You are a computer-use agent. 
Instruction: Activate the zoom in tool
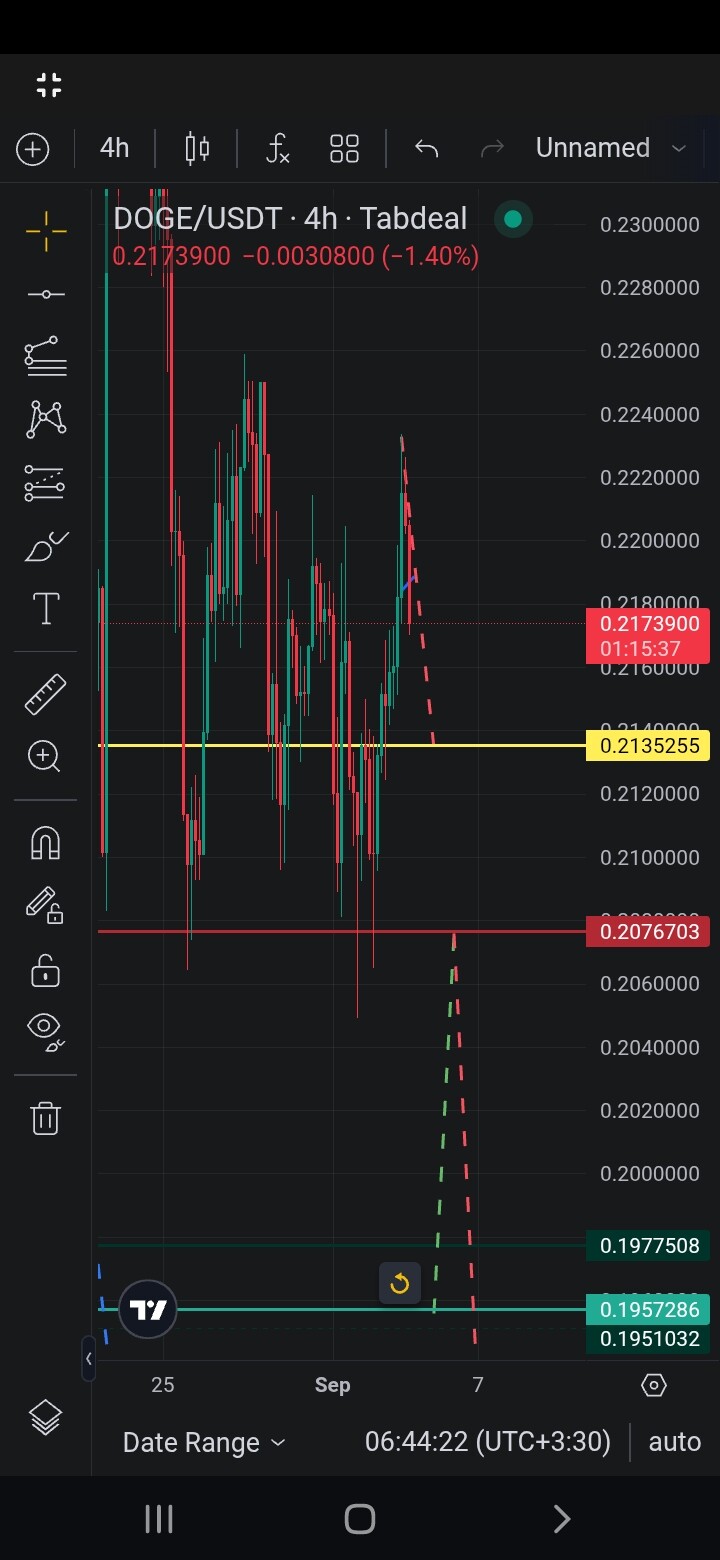(45, 756)
